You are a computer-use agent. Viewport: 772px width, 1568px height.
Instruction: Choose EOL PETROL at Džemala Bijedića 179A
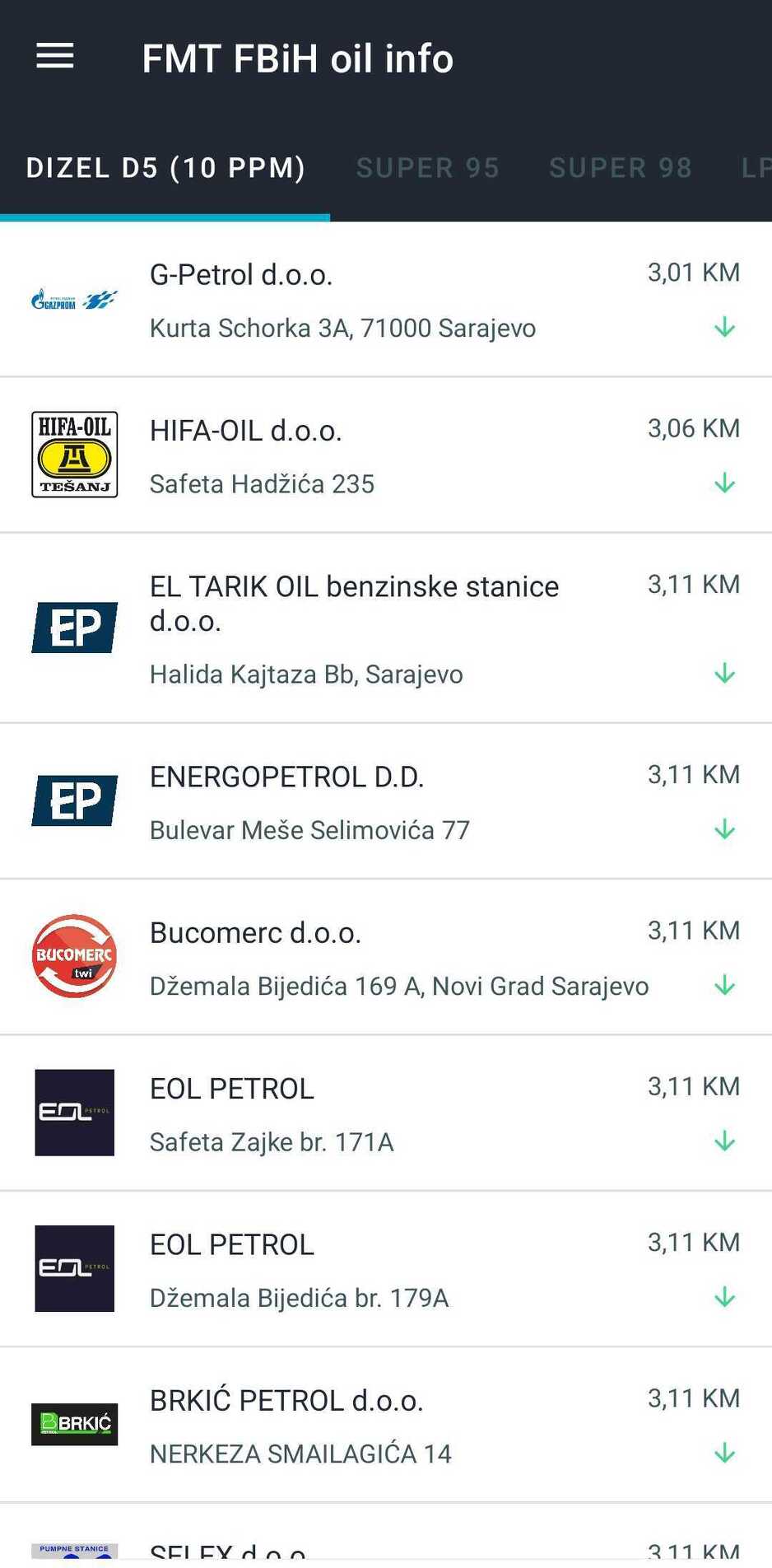coord(385,1269)
